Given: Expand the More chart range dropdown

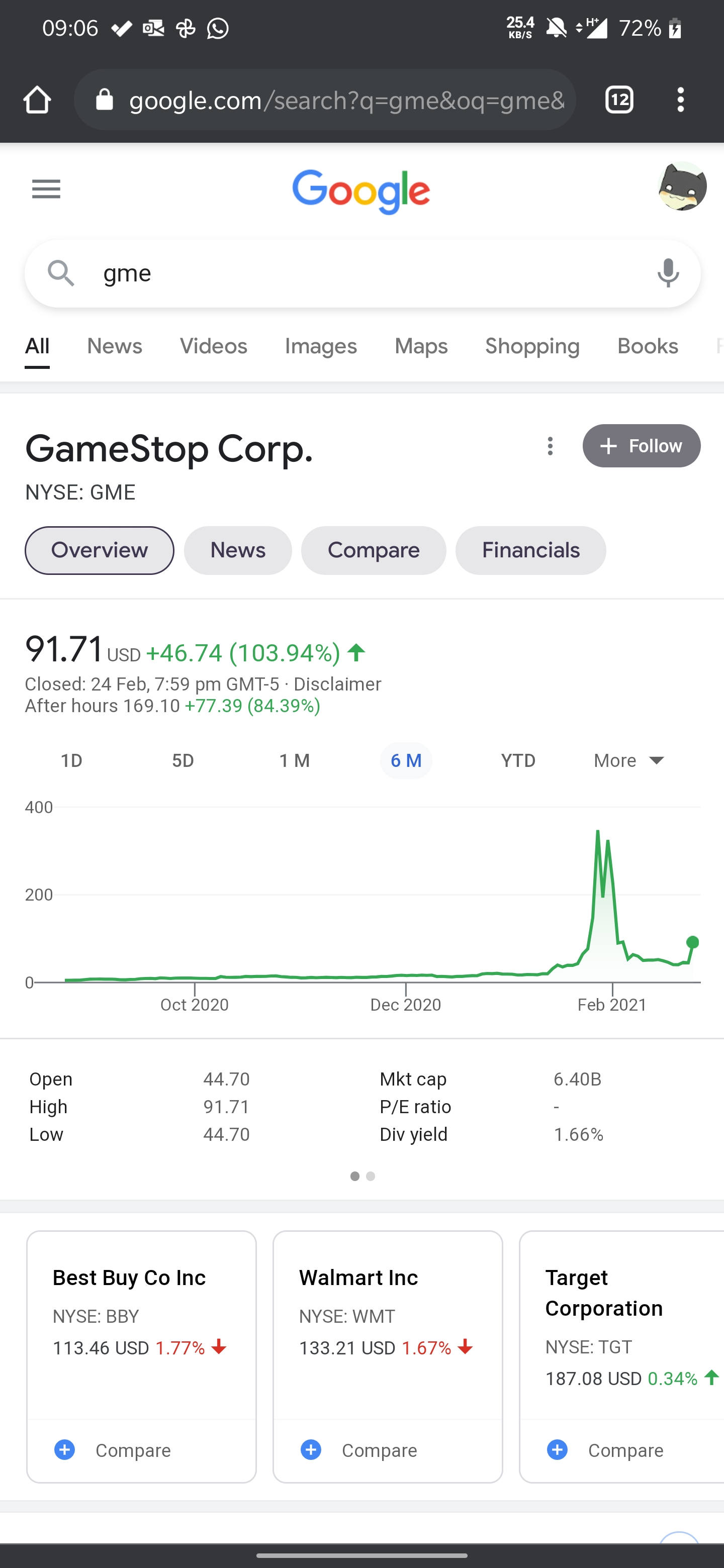Looking at the screenshot, I should [x=629, y=761].
